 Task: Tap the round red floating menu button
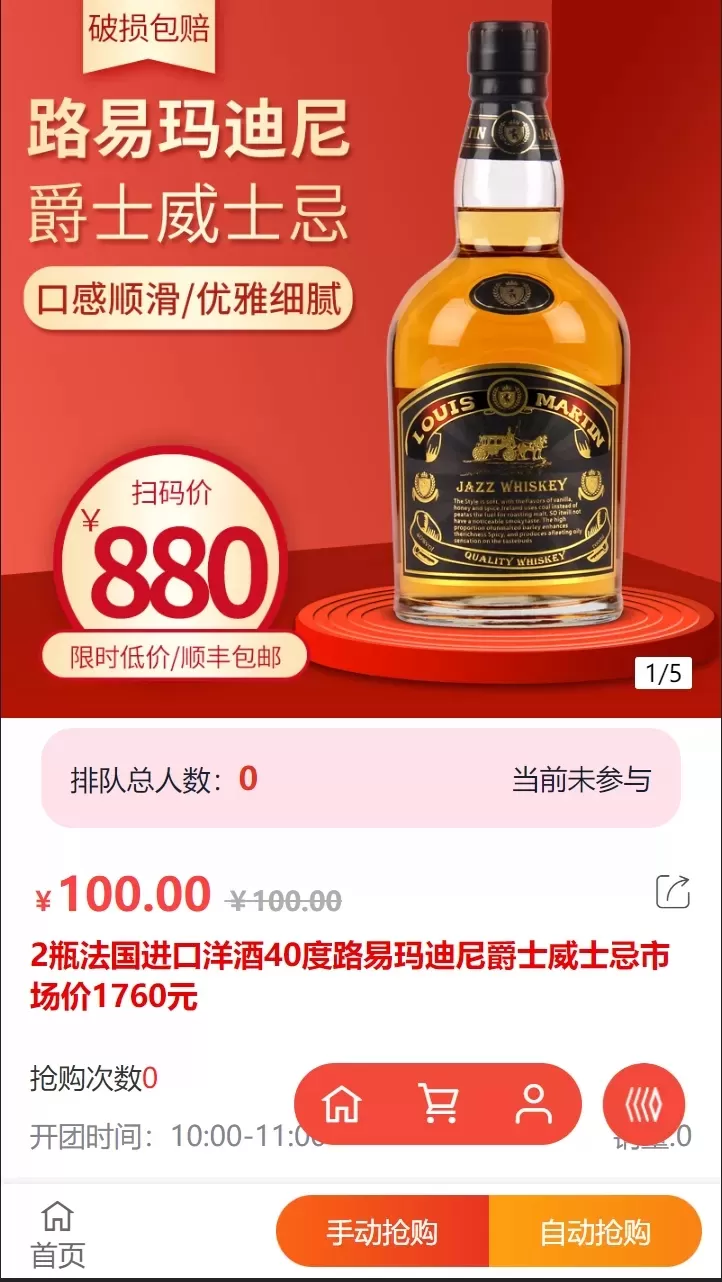click(644, 1104)
